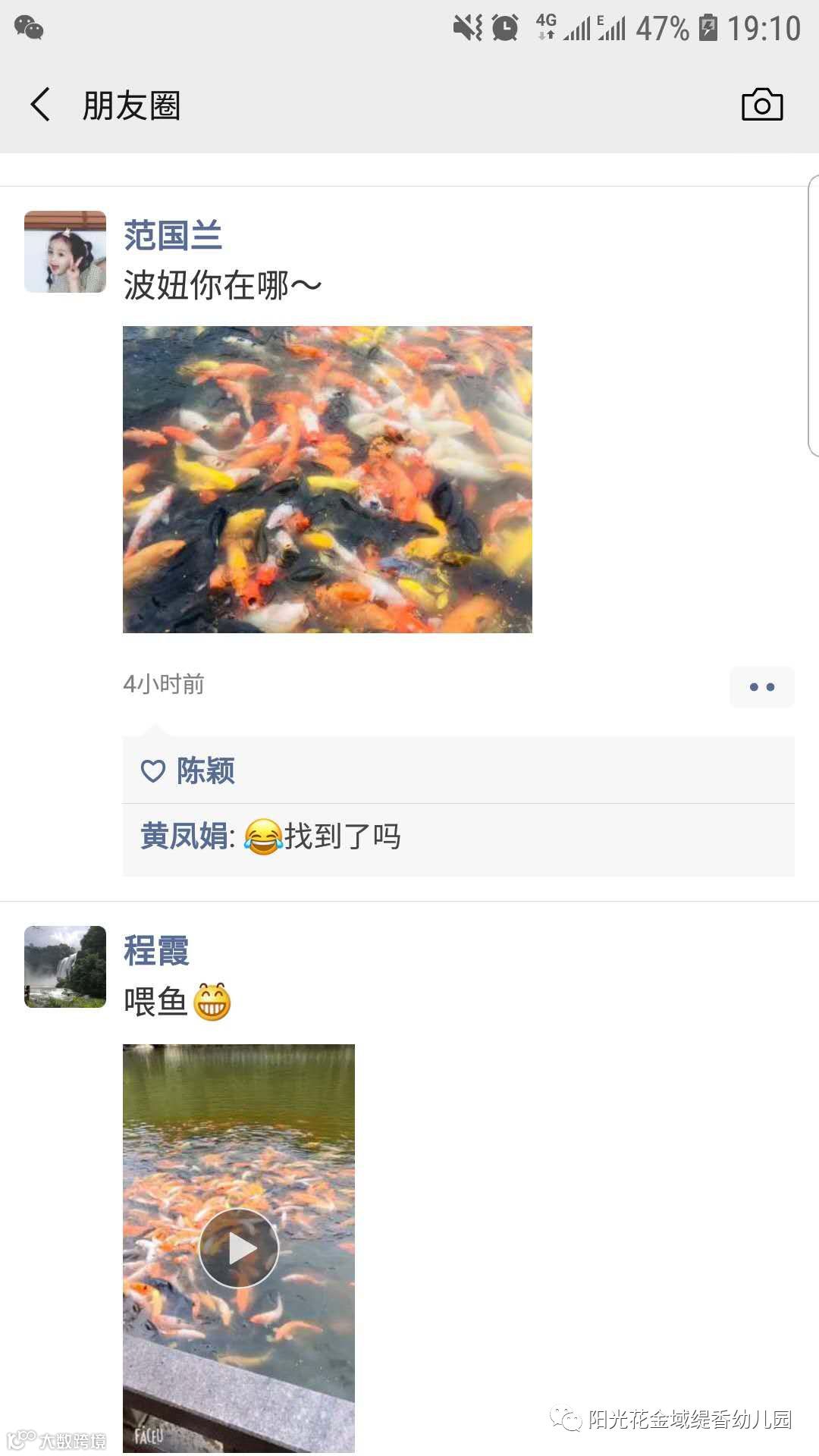Reply to 黄凤娟's comment 找到了吗
Image resolution: width=819 pixels, height=1456 pixels.
343,836
